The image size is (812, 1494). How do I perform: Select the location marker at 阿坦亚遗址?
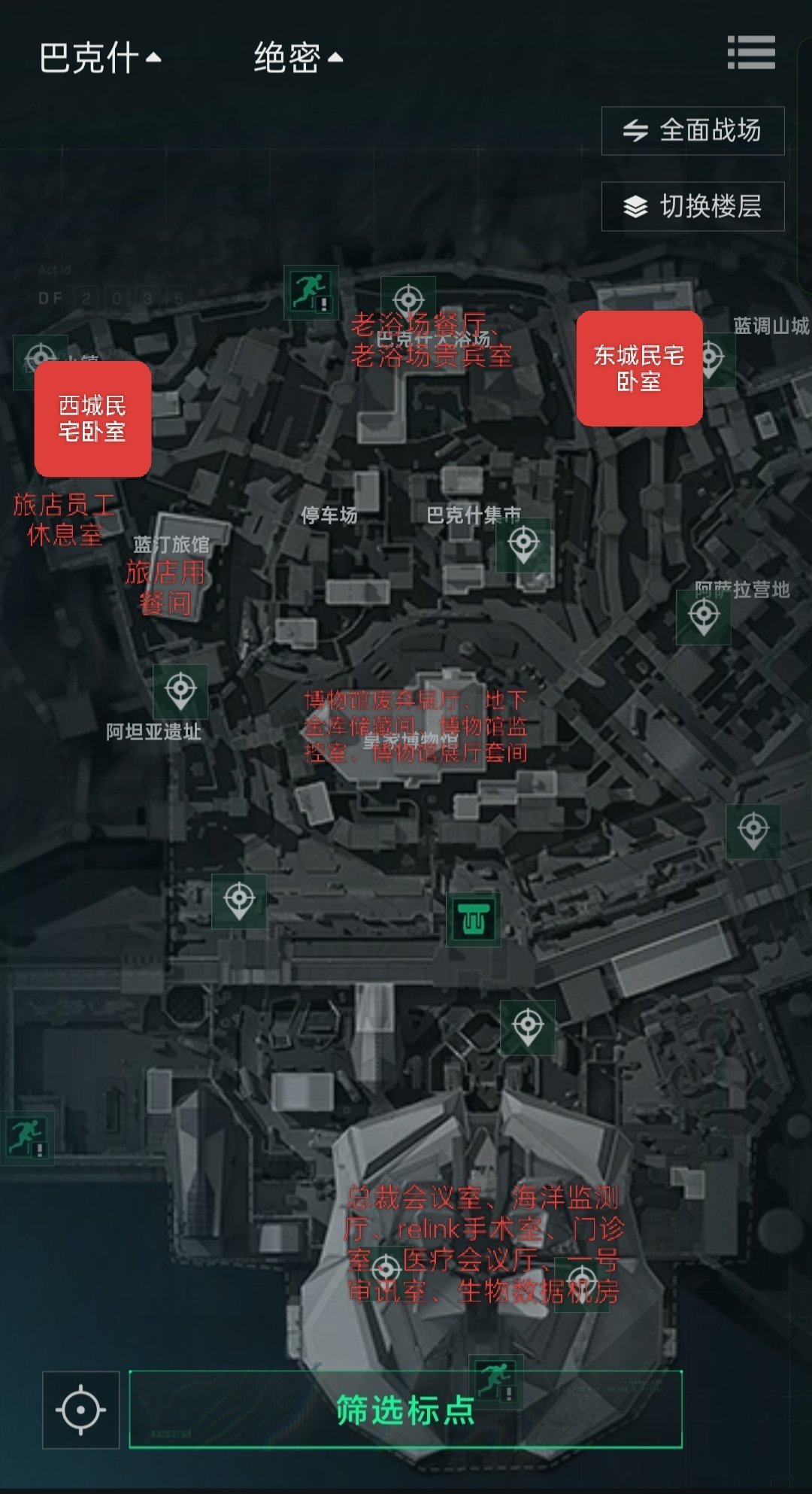[180, 691]
